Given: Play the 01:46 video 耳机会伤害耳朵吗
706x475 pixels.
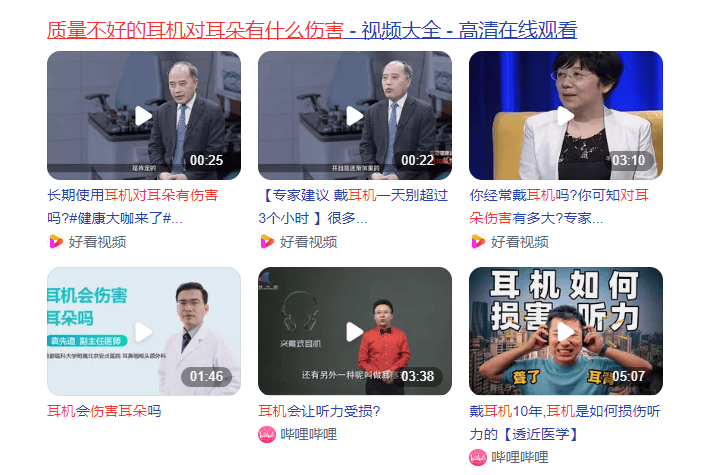Looking at the screenshot, I should (144, 331).
